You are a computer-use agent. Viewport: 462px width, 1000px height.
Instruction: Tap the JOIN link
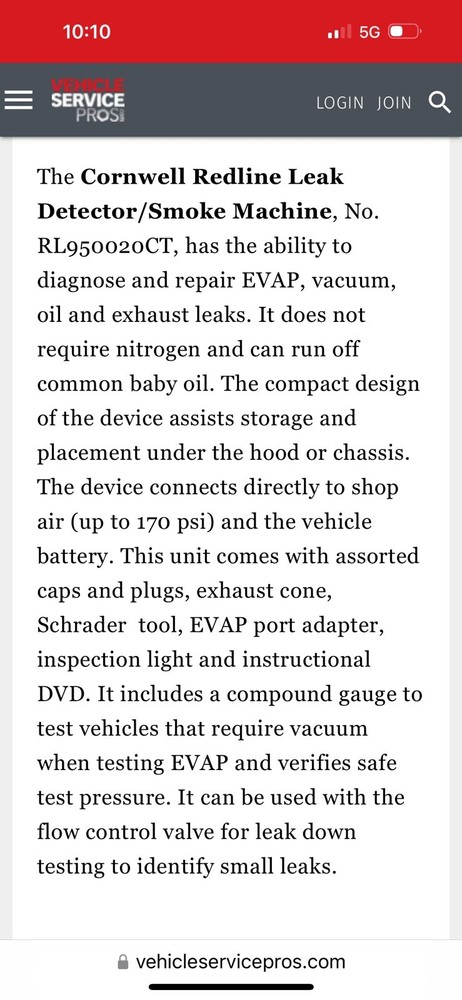click(x=394, y=103)
